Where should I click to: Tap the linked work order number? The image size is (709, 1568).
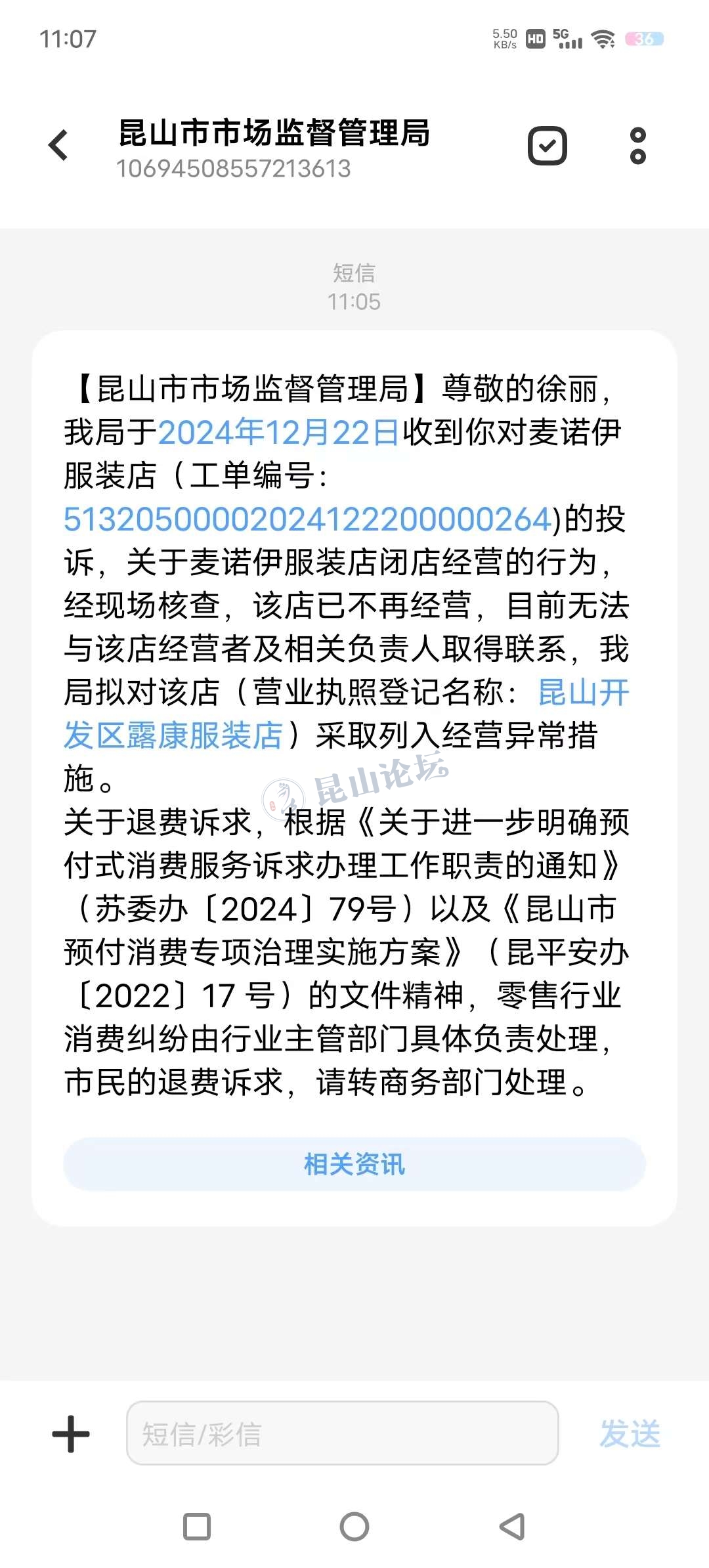point(307,519)
